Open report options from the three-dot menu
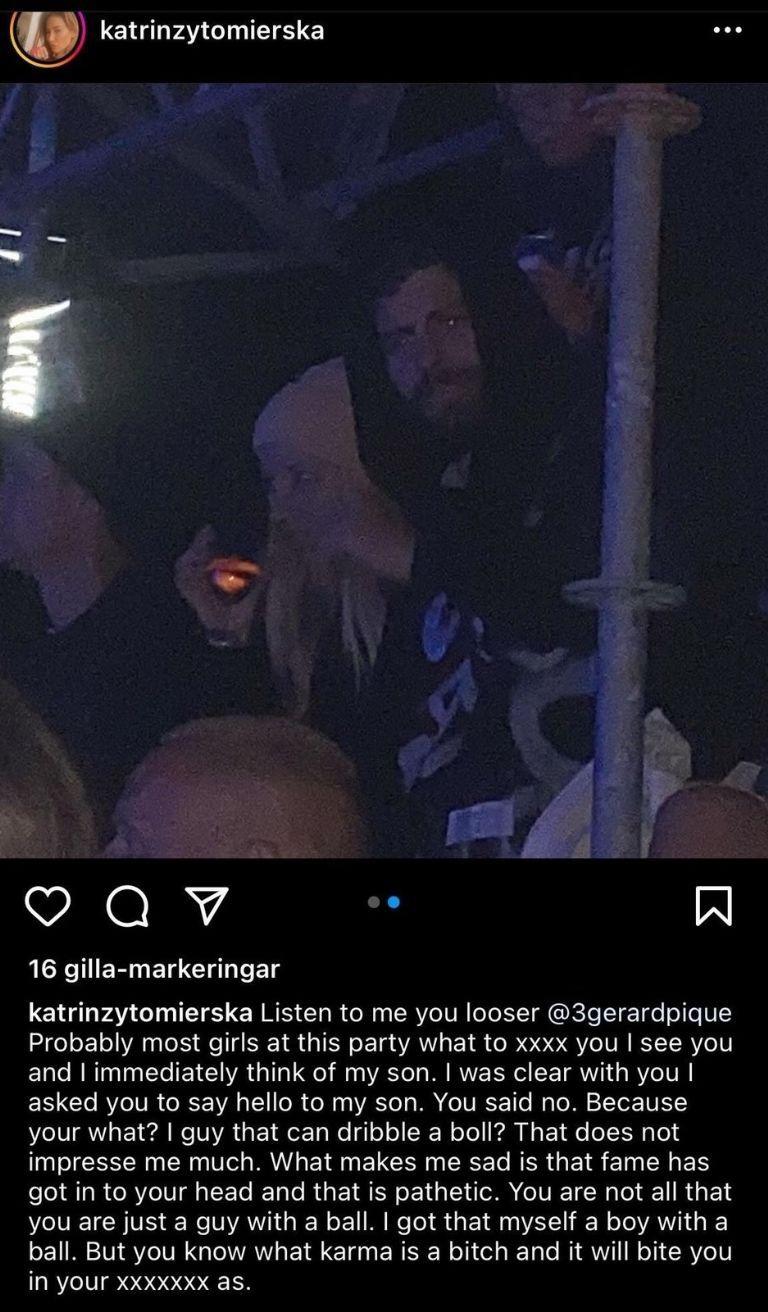Image resolution: width=768 pixels, height=1312 pixels. click(x=729, y=31)
